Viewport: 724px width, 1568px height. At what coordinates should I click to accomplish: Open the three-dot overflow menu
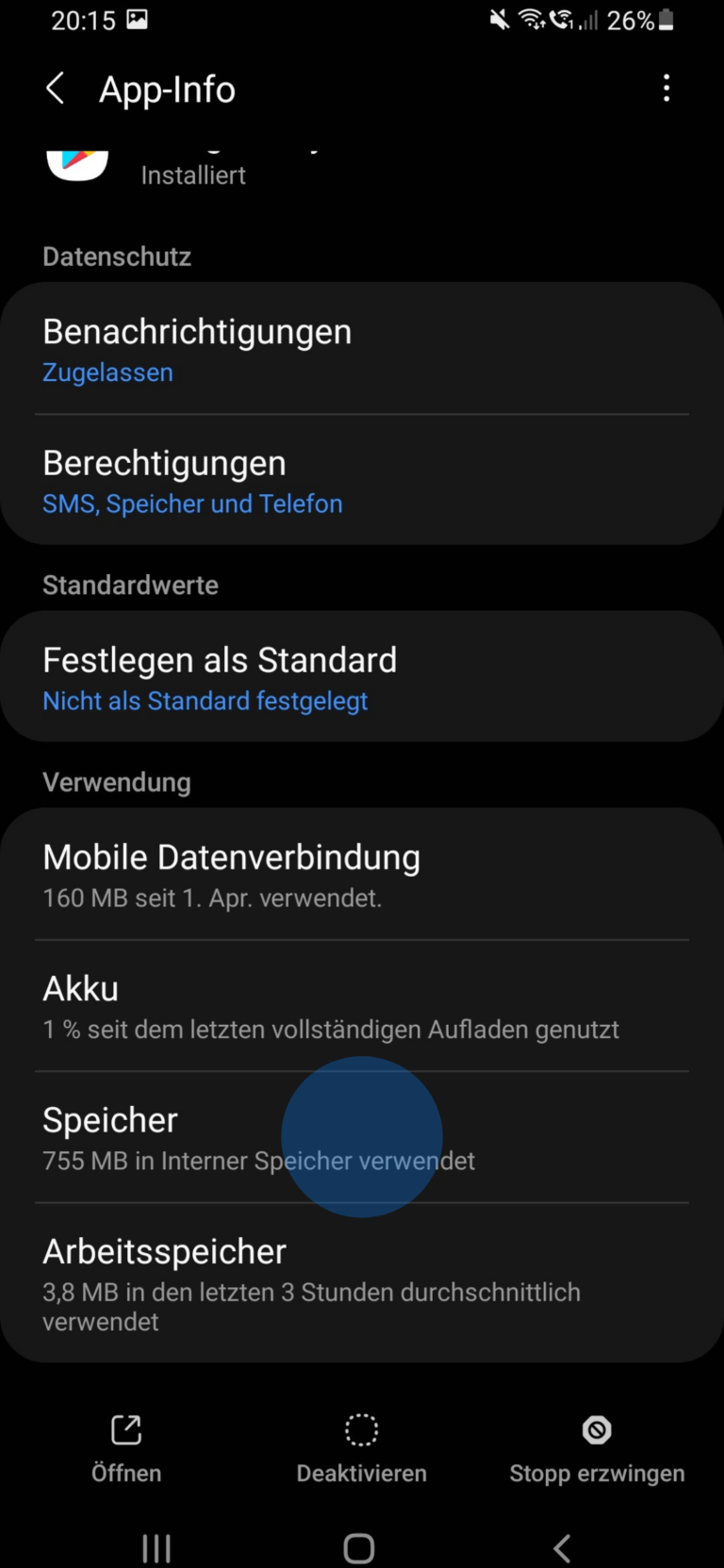666,89
